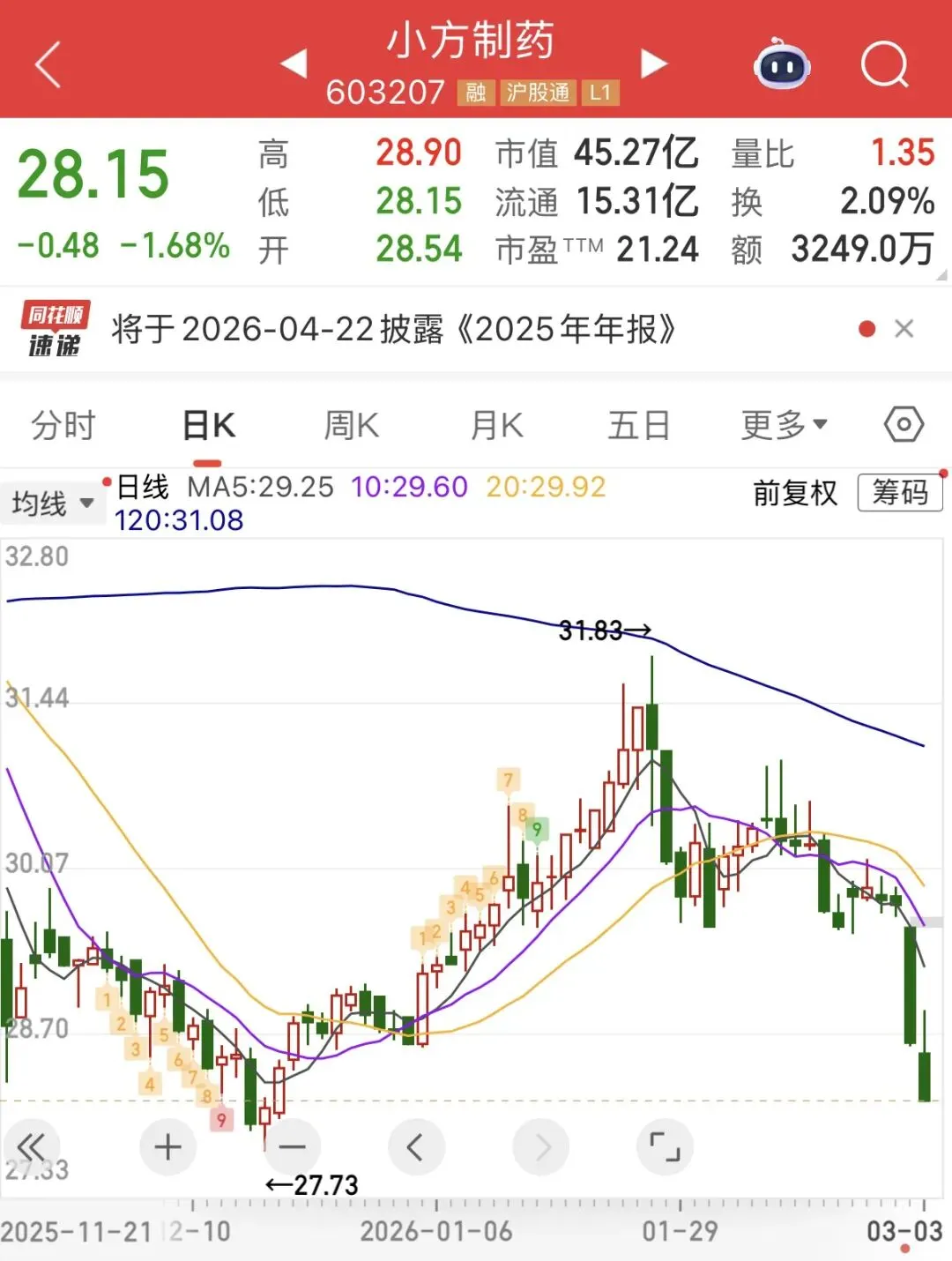Tap the 筹码 button
The image size is (952, 1261).
899,492
